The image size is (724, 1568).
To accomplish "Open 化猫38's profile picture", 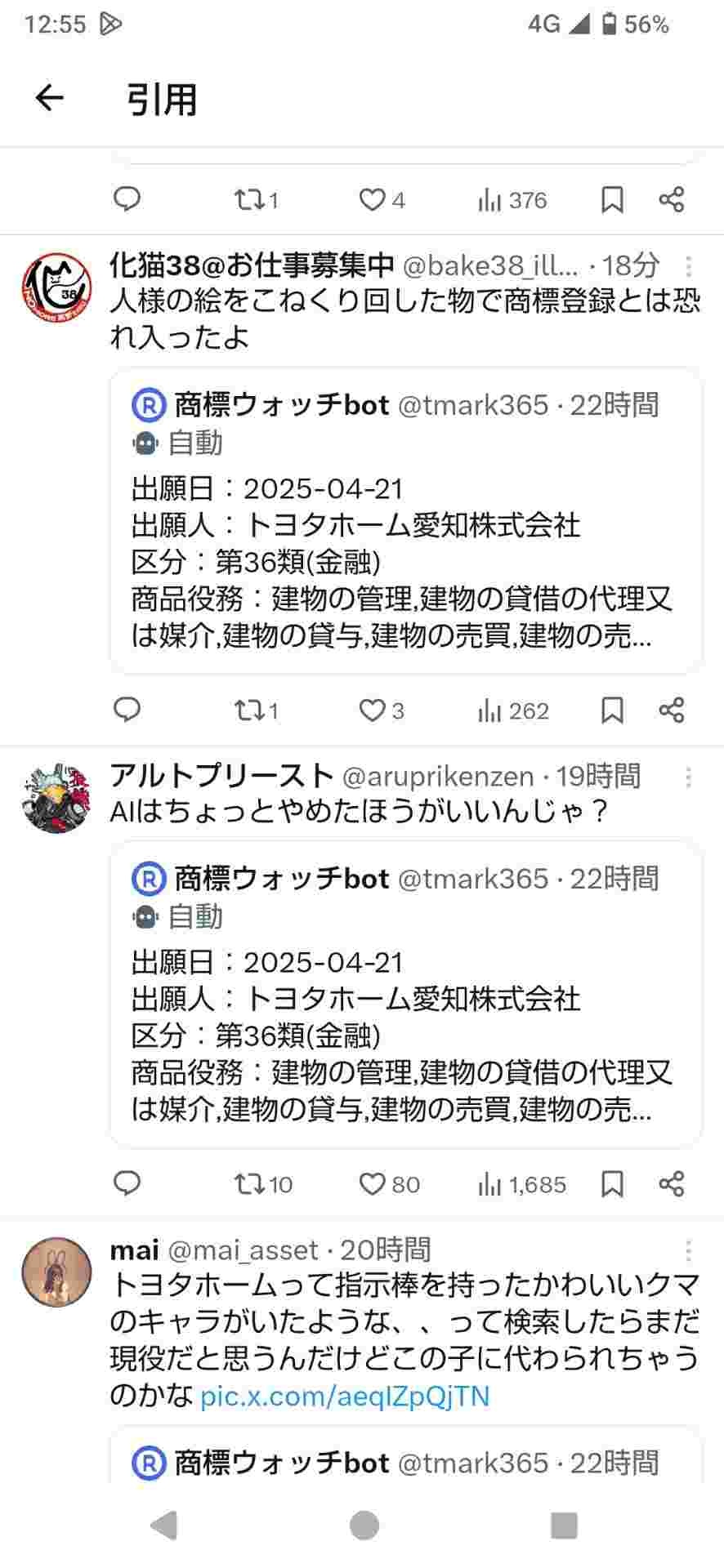I will 56,287.
